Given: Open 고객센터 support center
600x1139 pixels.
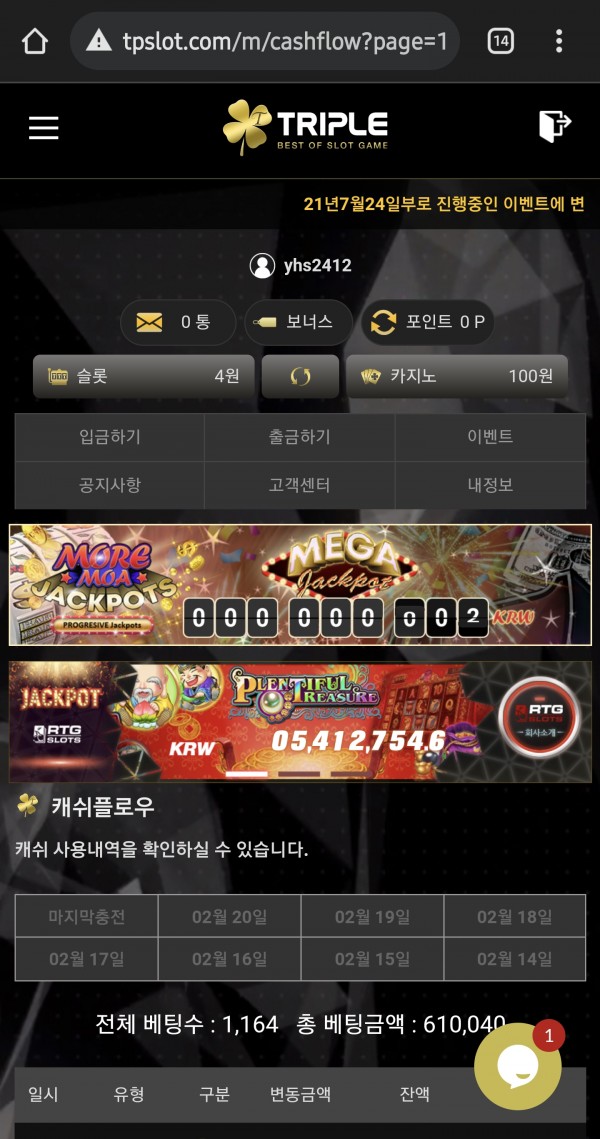Looking at the screenshot, I should pyautogui.click(x=299, y=485).
